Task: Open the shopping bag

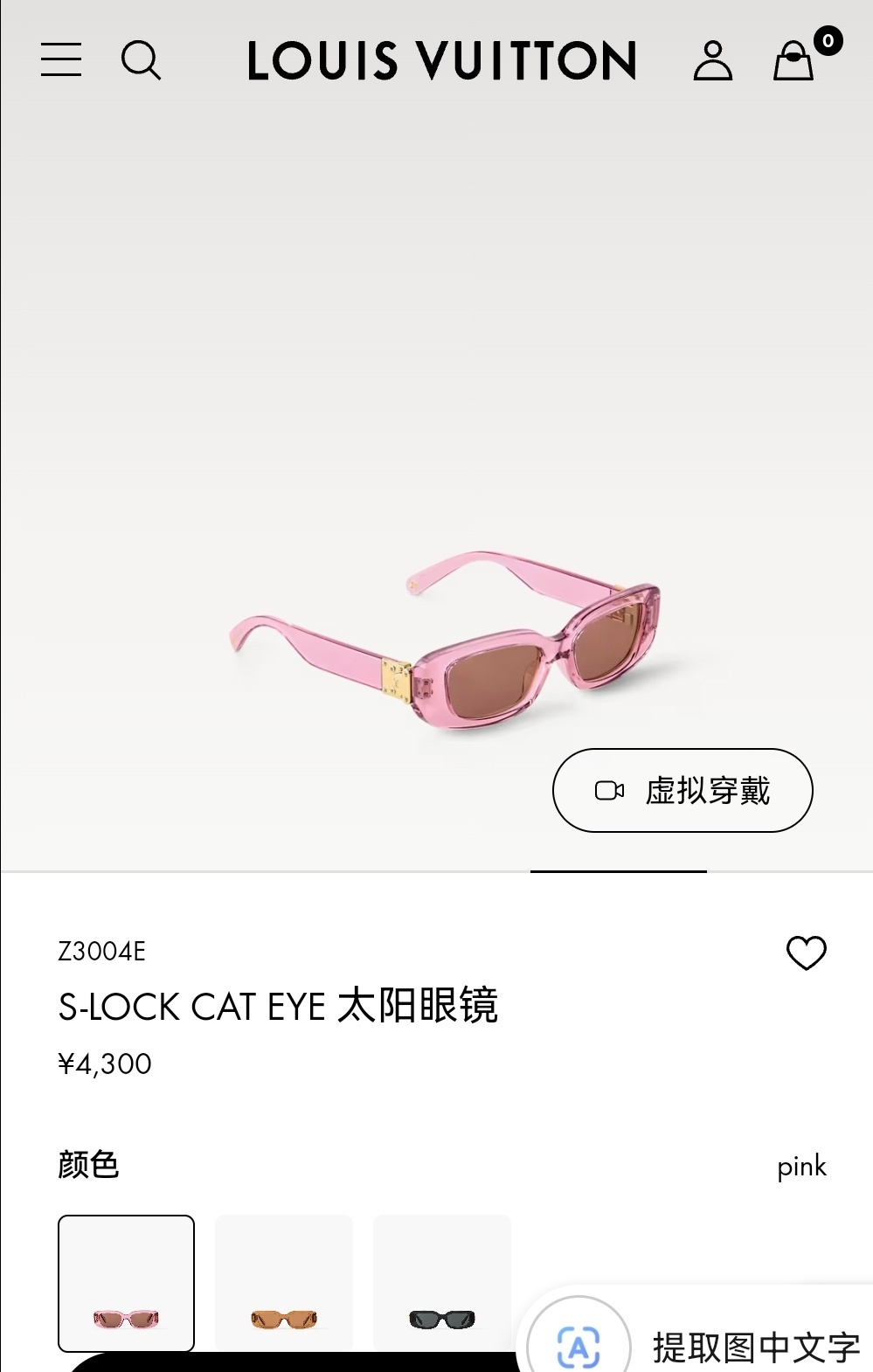Action: coord(793,61)
